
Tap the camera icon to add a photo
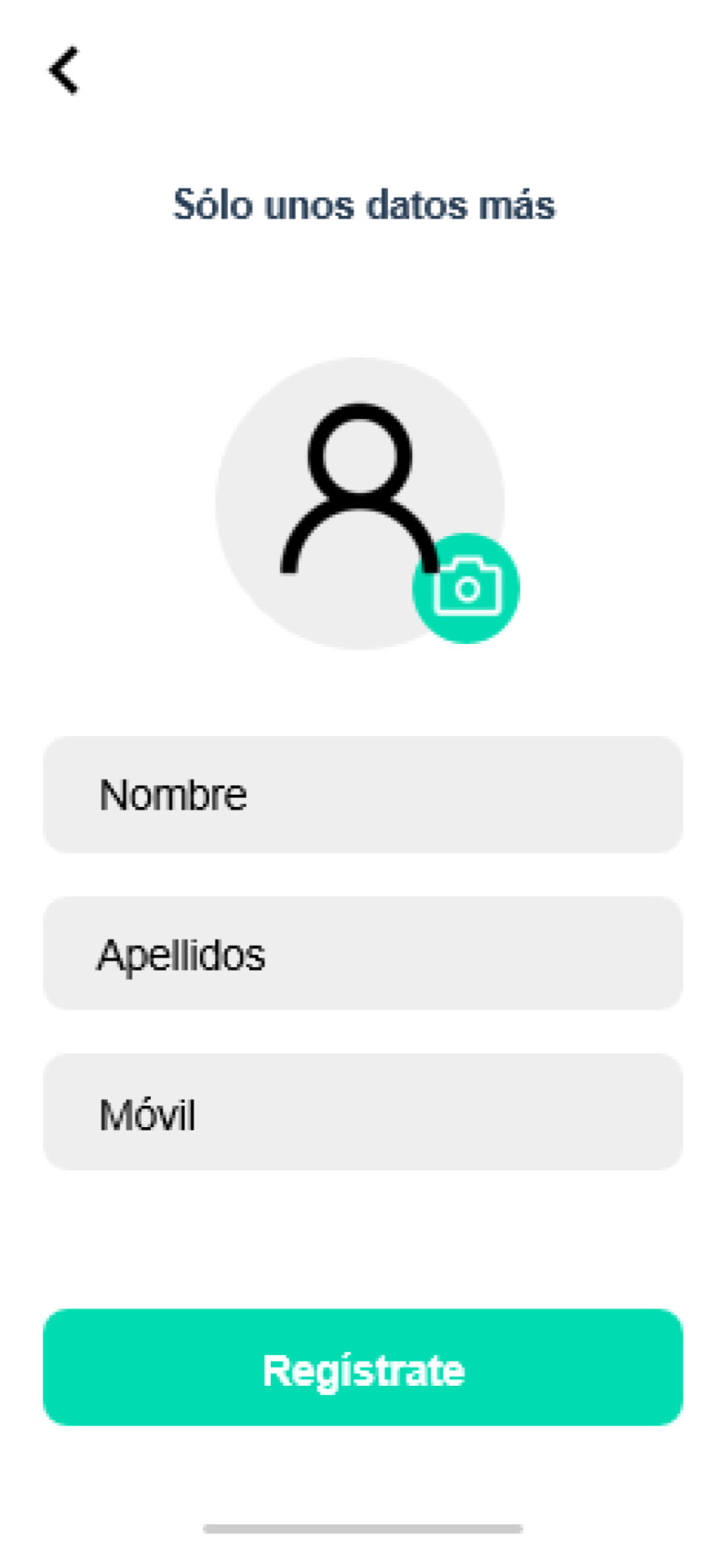tap(466, 588)
